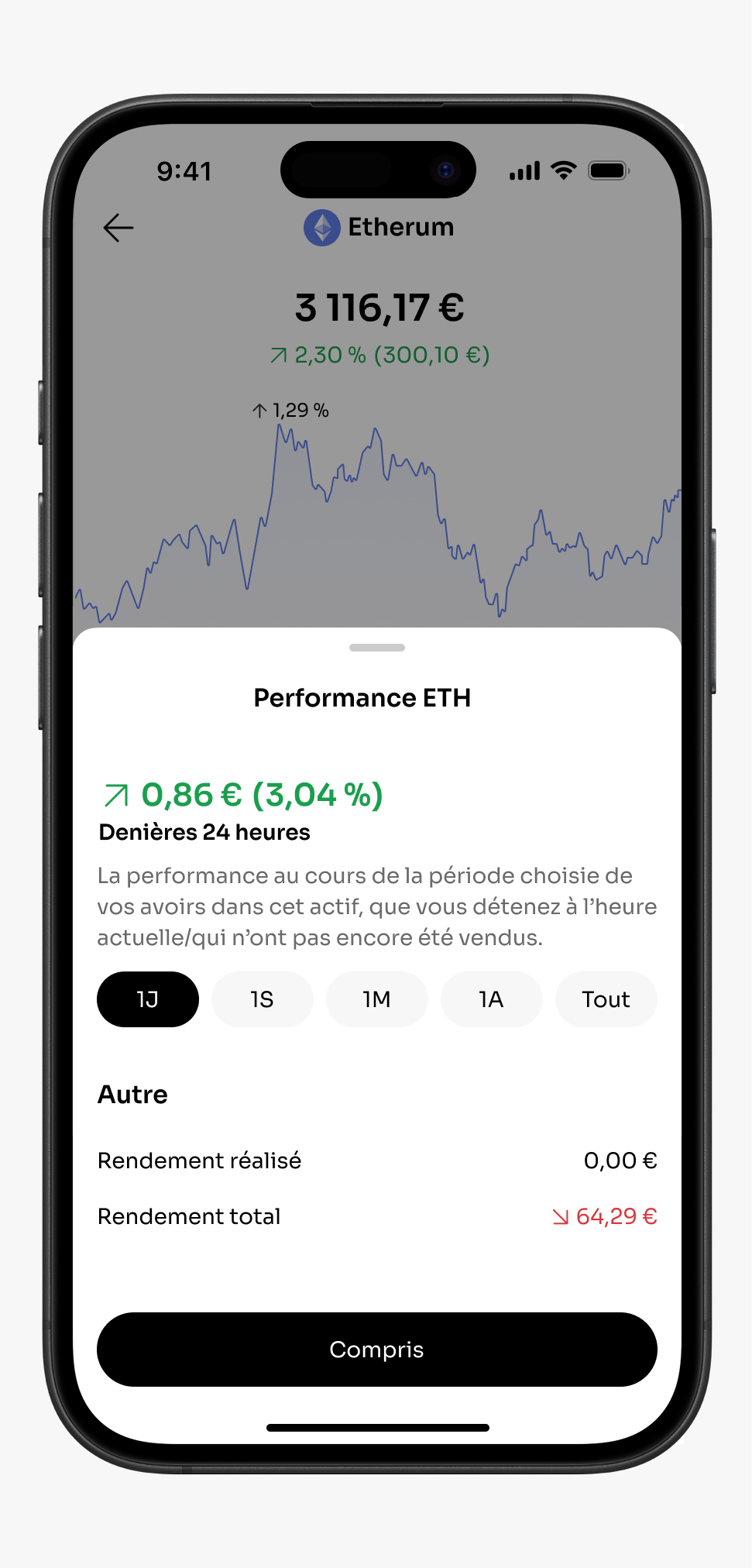
Task: Switch to the 1S period
Action: point(262,999)
